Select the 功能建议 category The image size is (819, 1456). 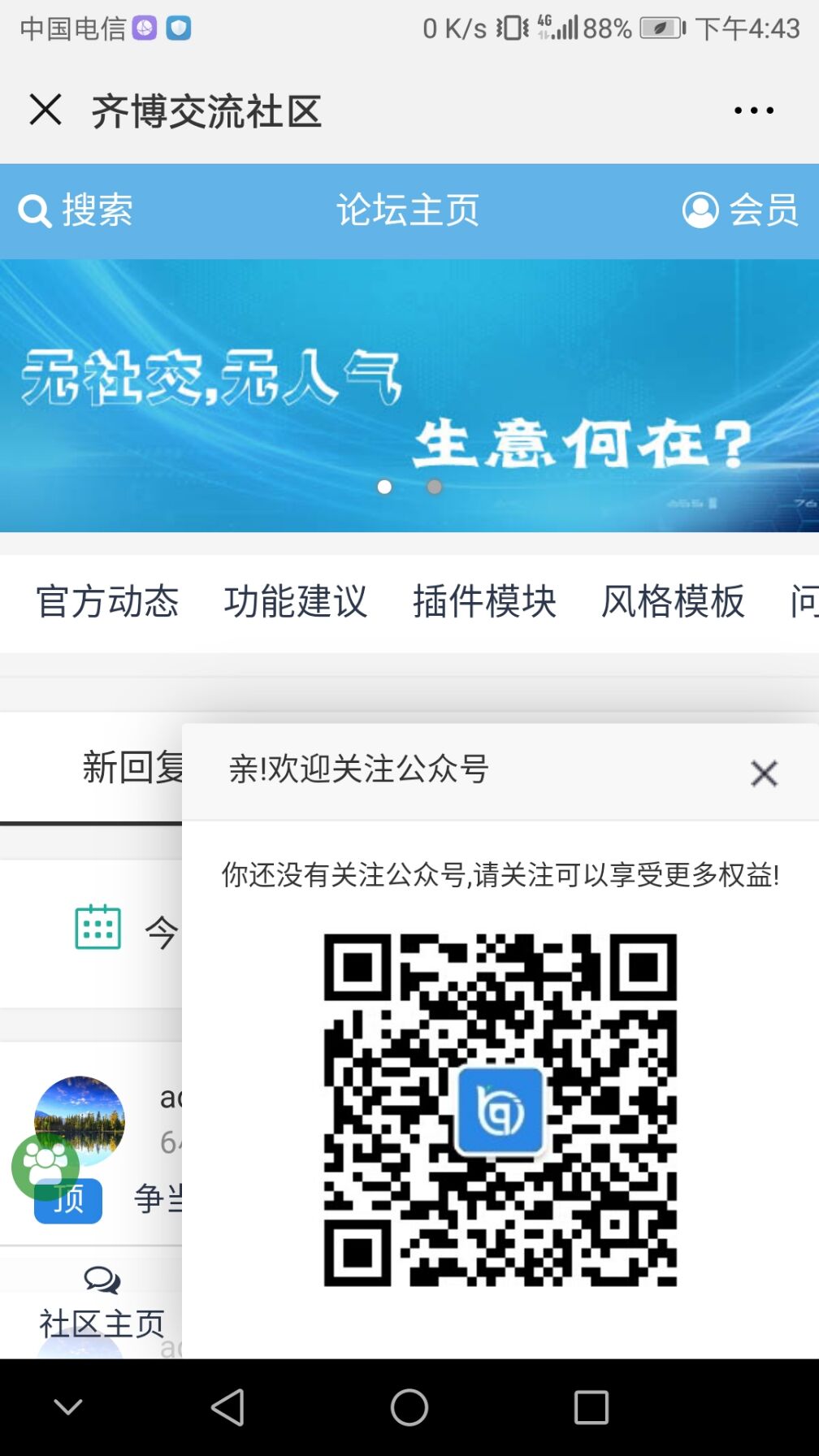click(296, 602)
